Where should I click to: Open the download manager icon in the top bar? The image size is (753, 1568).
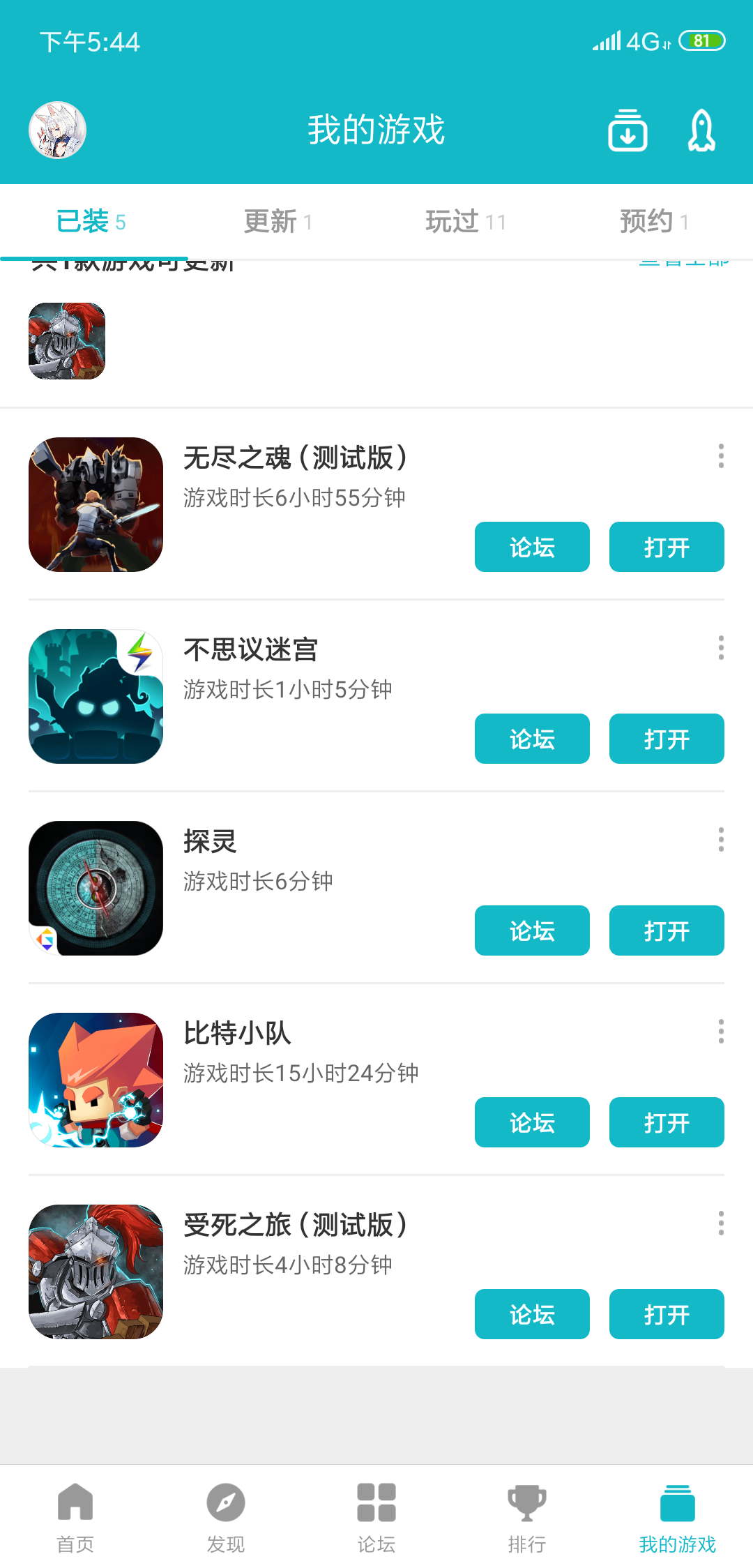pyautogui.click(x=627, y=130)
